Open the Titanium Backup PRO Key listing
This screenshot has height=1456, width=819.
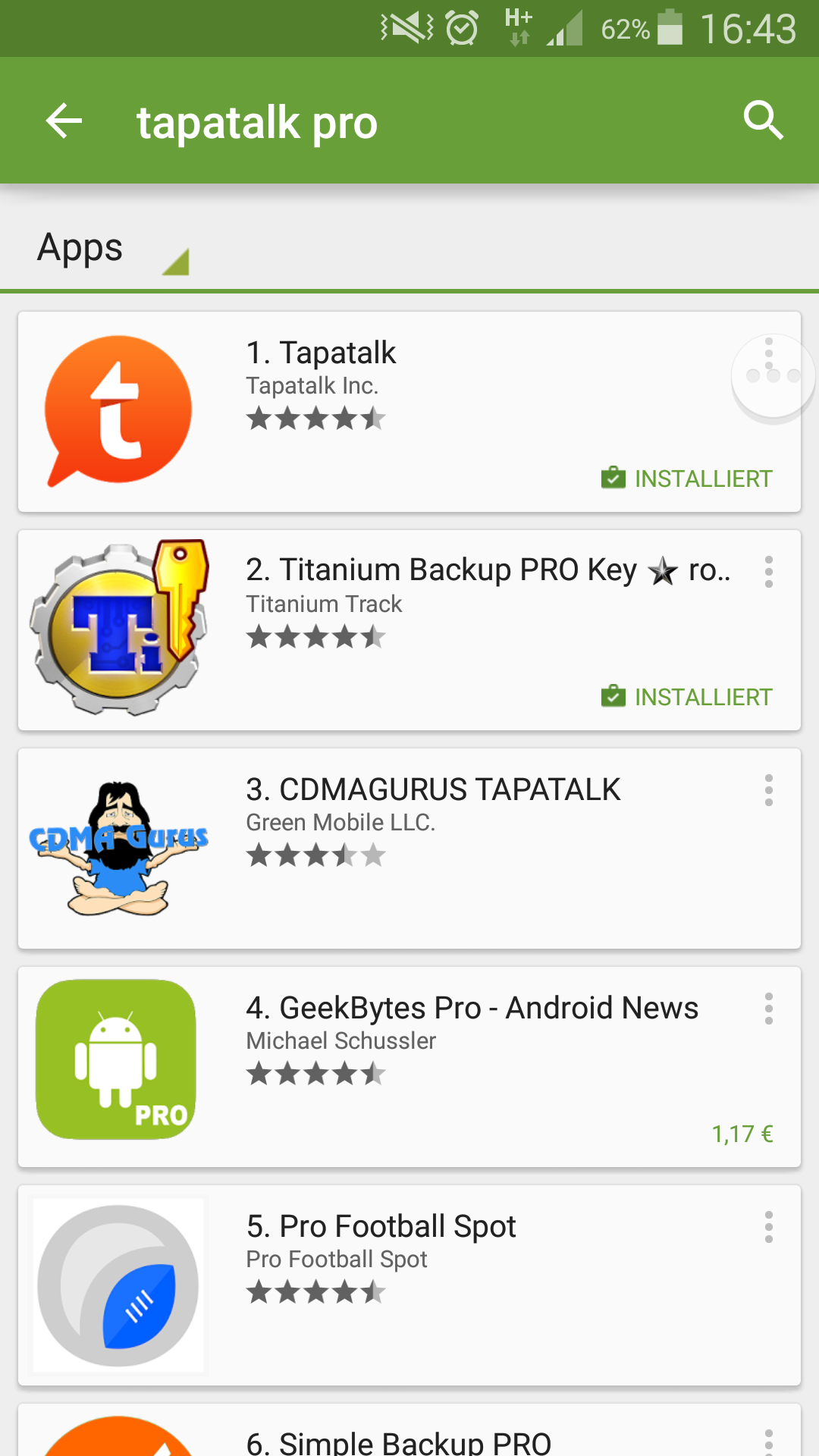[409, 630]
